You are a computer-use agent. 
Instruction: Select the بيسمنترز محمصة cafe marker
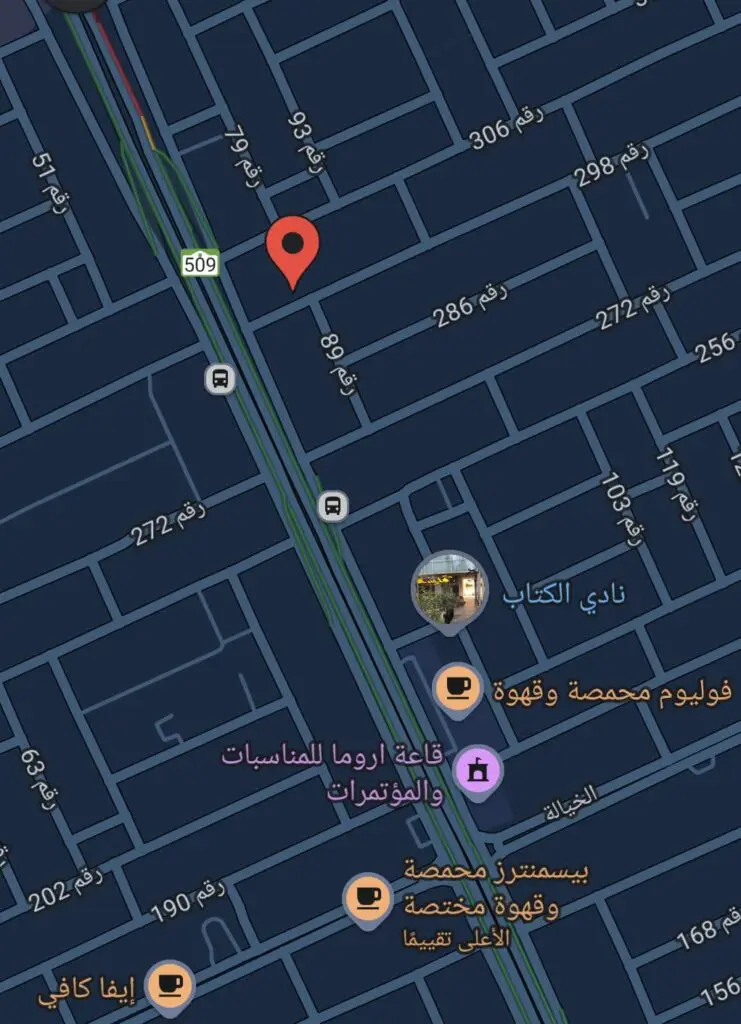[x=369, y=897]
